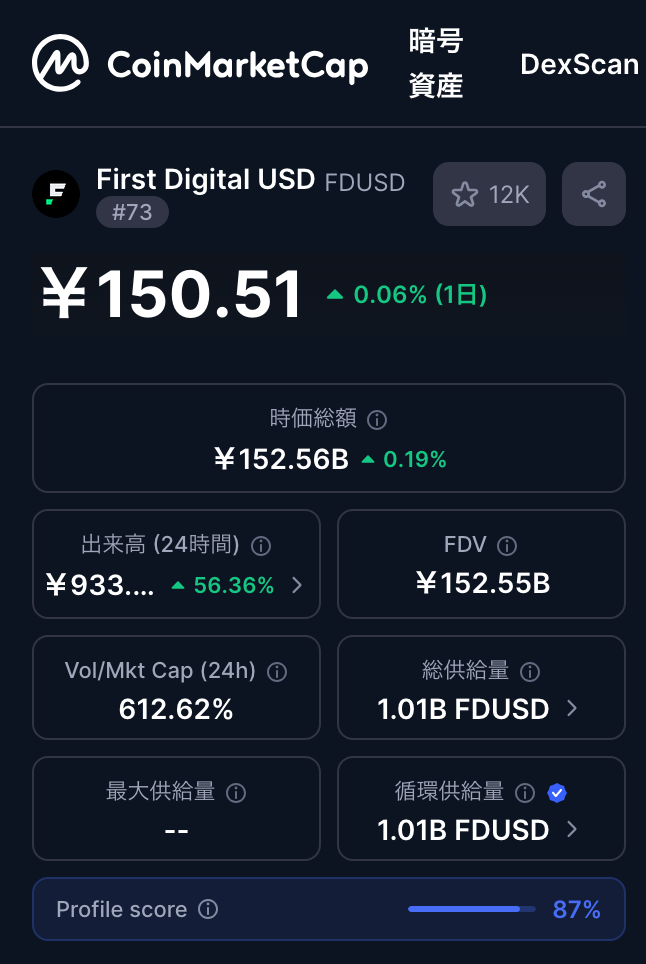This screenshot has height=964, width=646.
Task: Show info for Profile score
Action: [x=208, y=910]
